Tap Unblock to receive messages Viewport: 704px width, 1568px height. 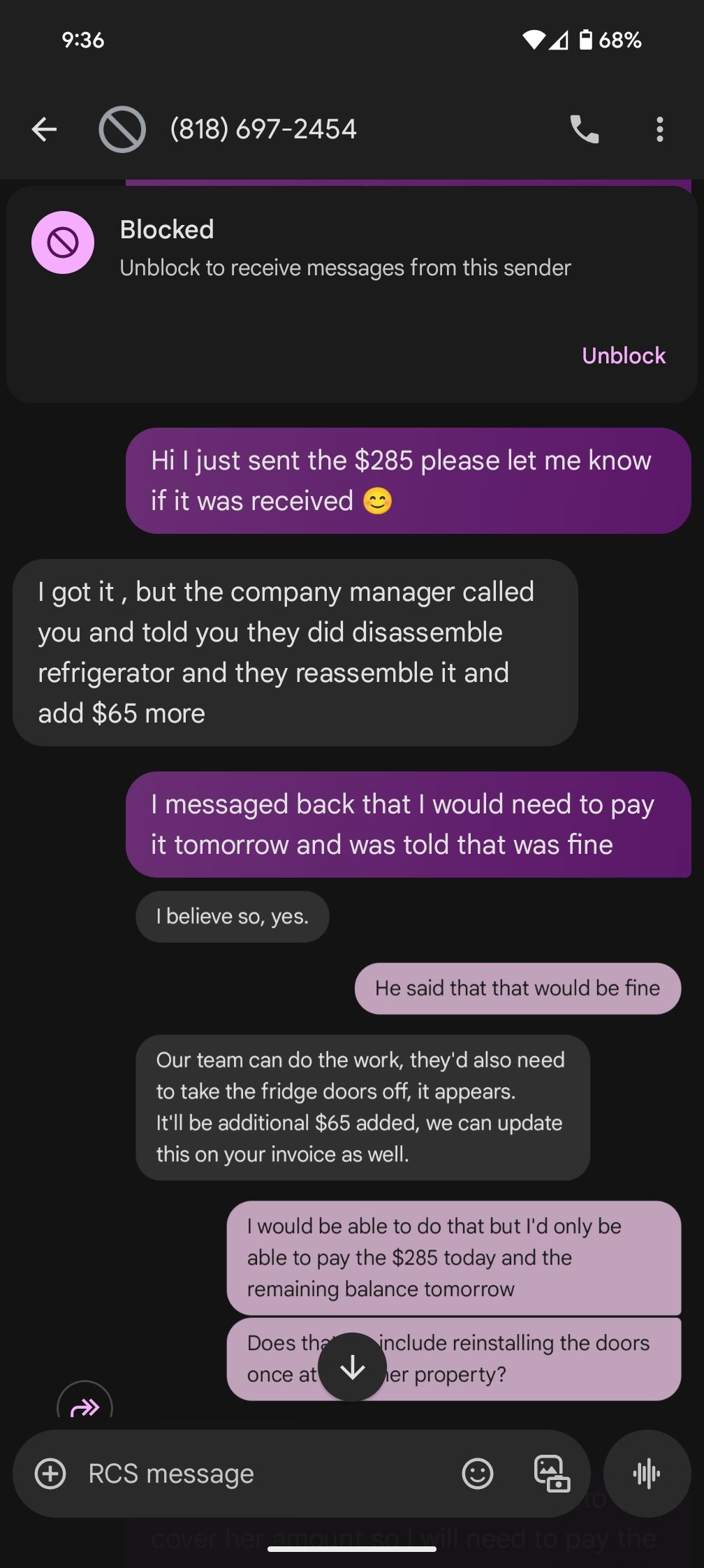tap(624, 356)
